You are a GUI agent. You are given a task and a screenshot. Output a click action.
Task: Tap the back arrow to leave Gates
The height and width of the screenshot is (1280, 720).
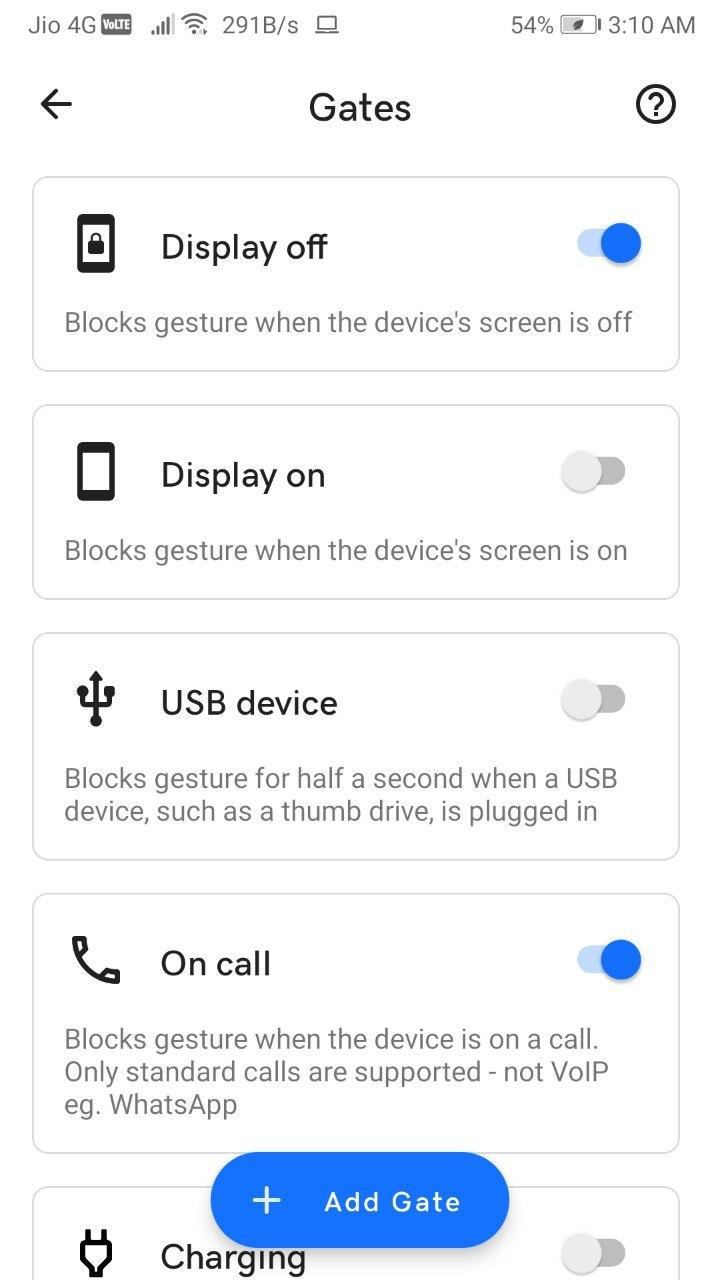point(56,104)
